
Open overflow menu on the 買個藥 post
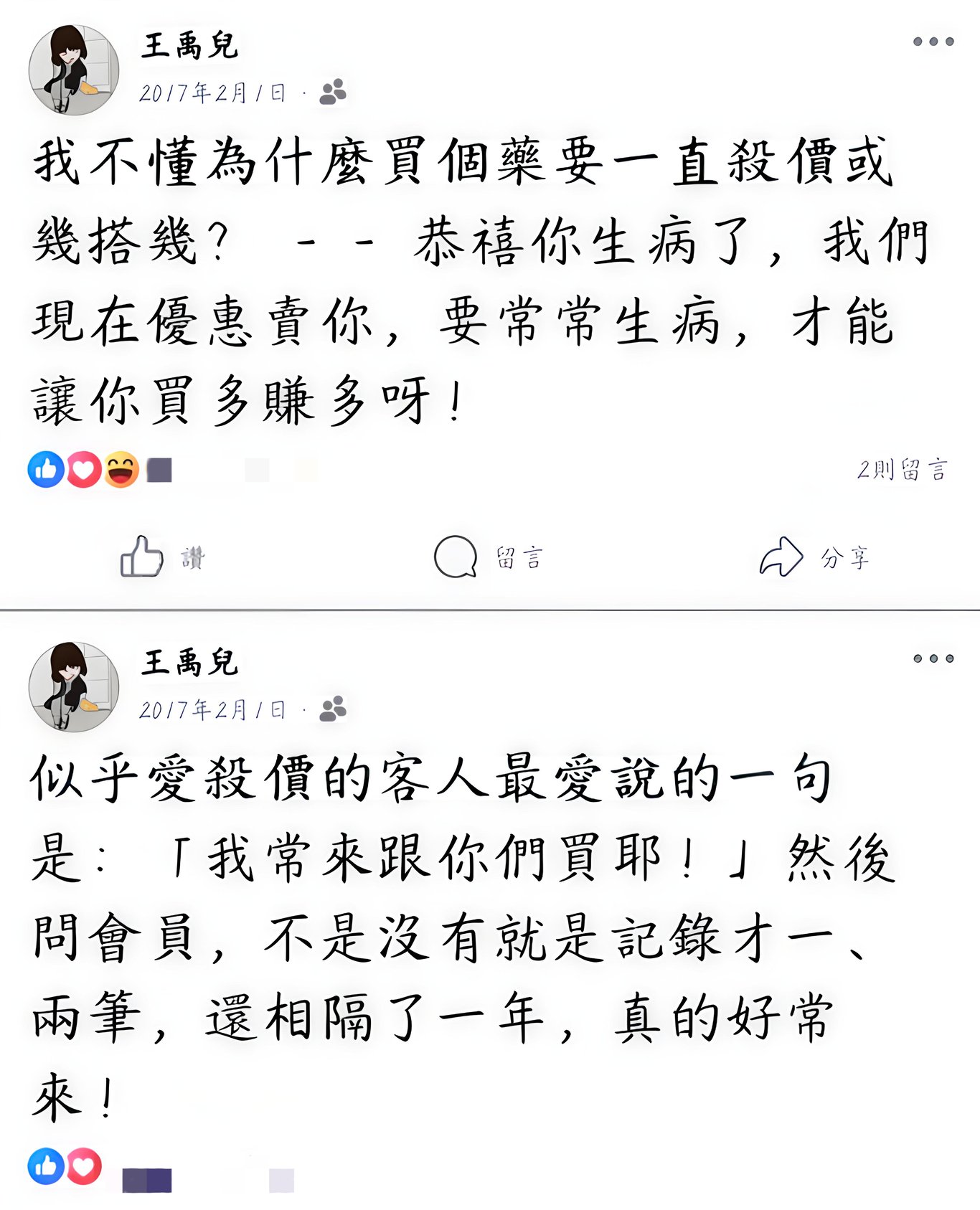(x=933, y=42)
